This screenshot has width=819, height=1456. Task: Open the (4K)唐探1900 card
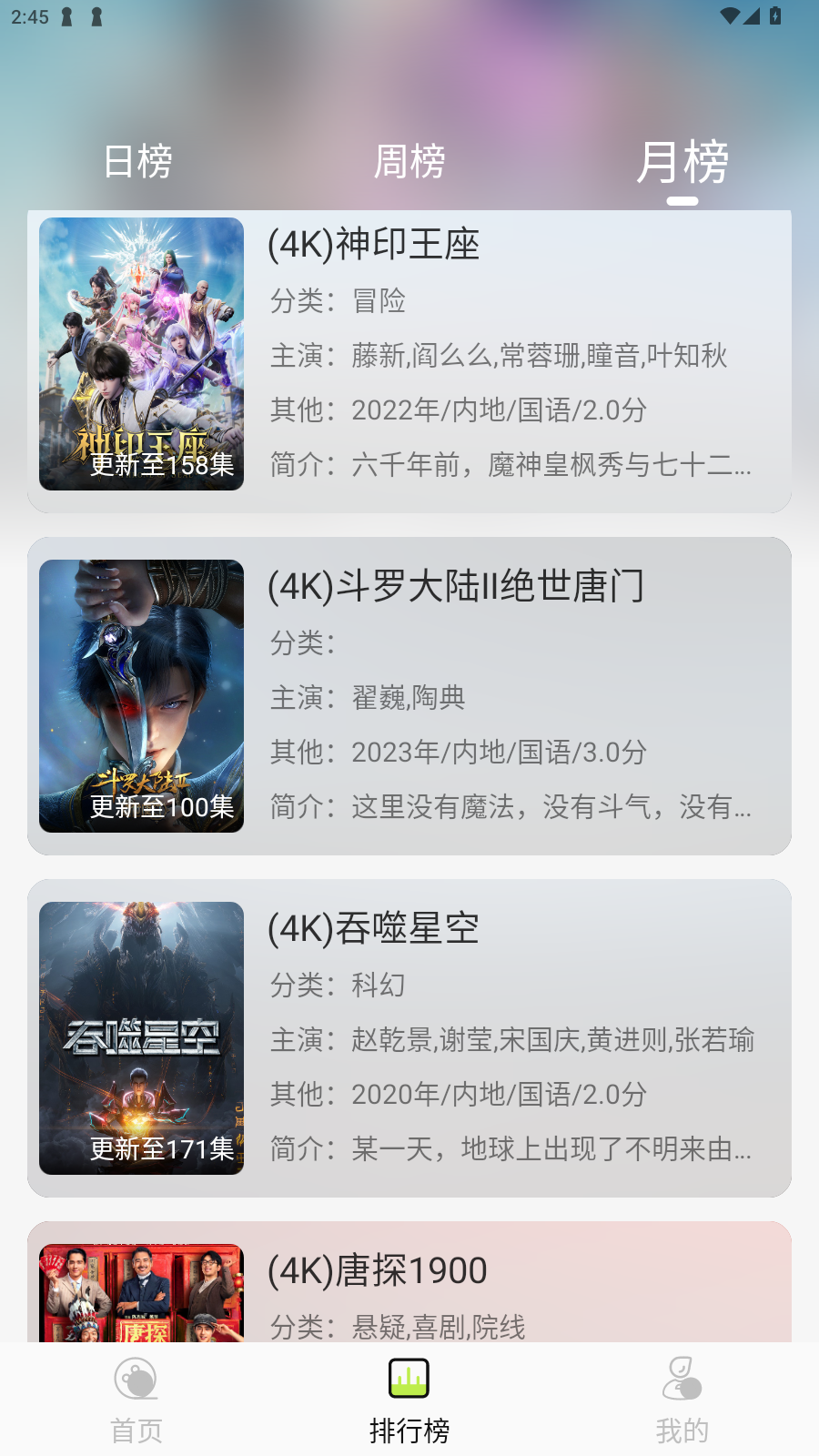(409, 1283)
